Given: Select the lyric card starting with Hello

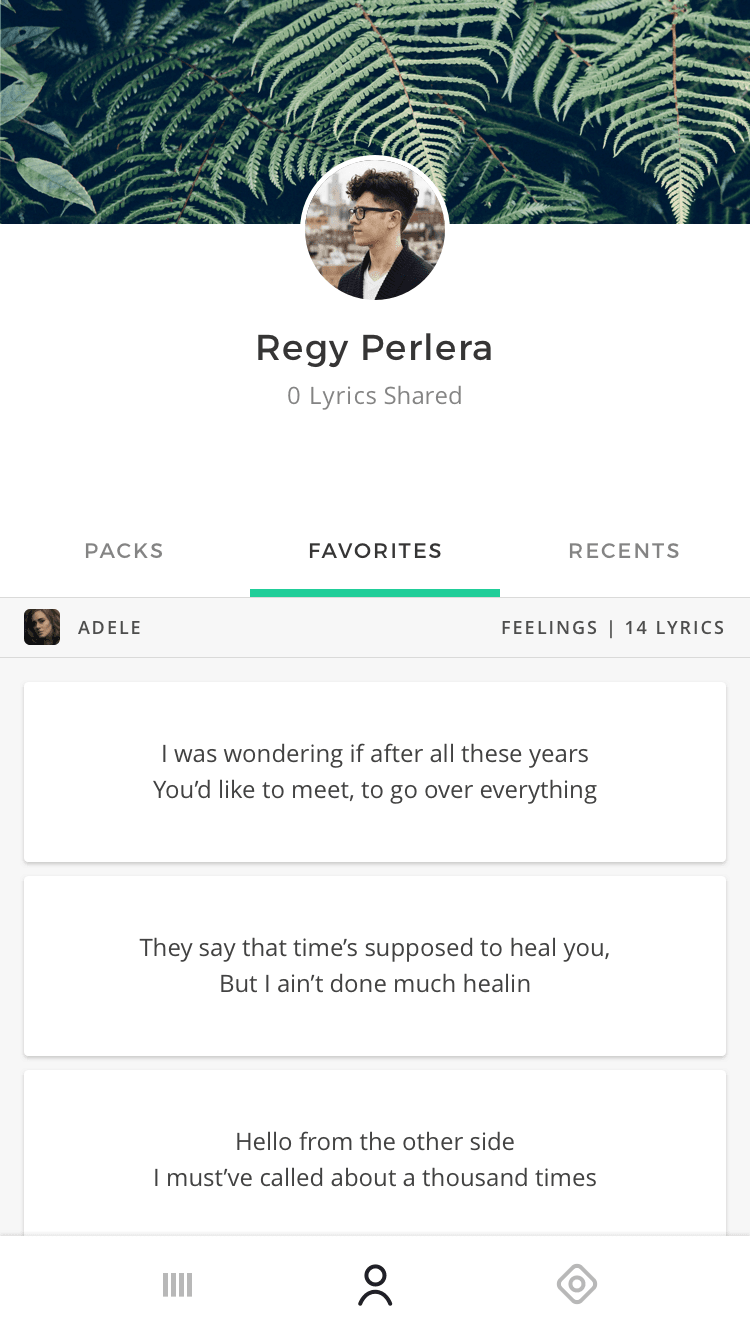Looking at the screenshot, I should [x=375, y=1158].
